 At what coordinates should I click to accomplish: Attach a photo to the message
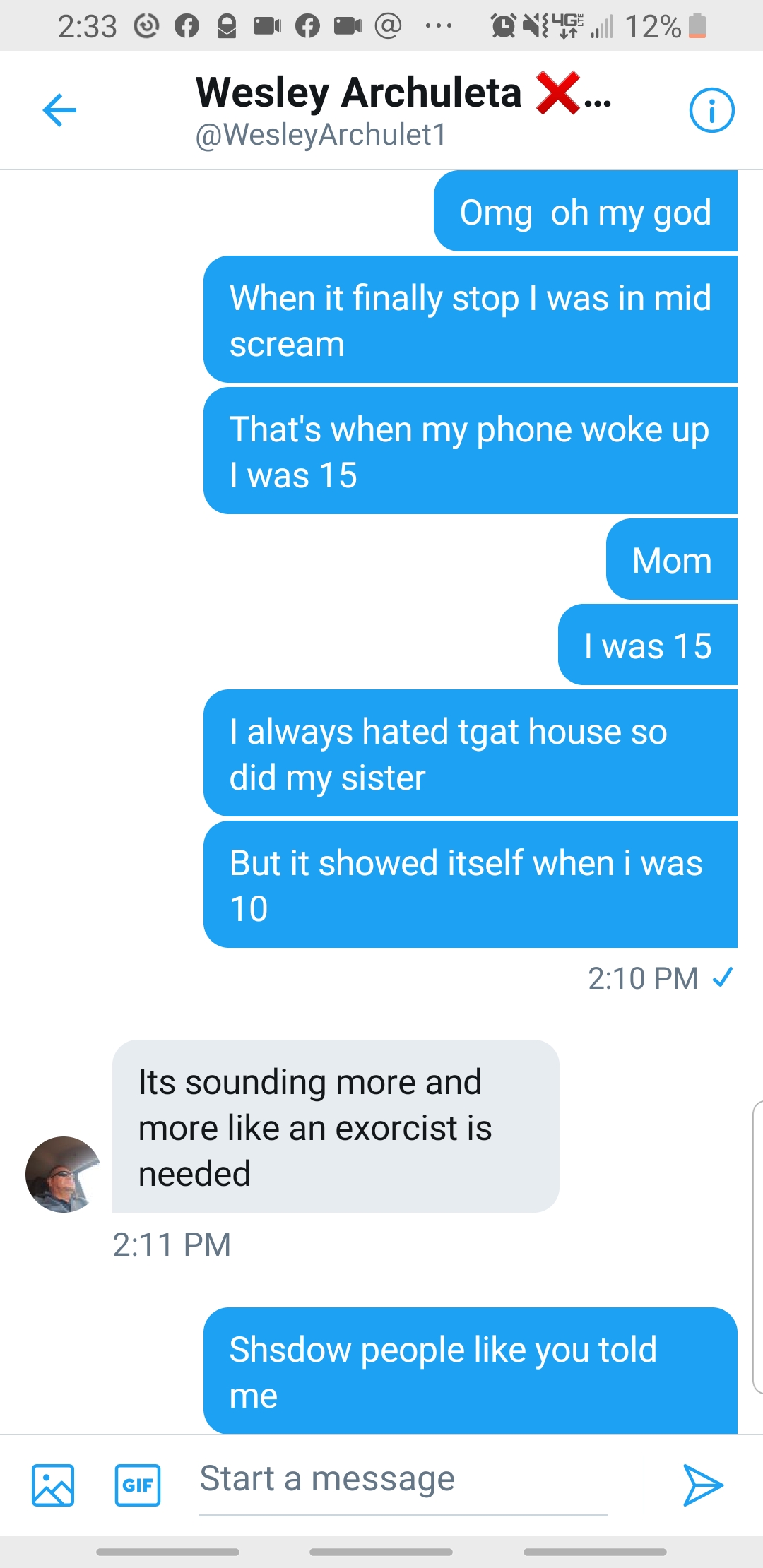53,1485
